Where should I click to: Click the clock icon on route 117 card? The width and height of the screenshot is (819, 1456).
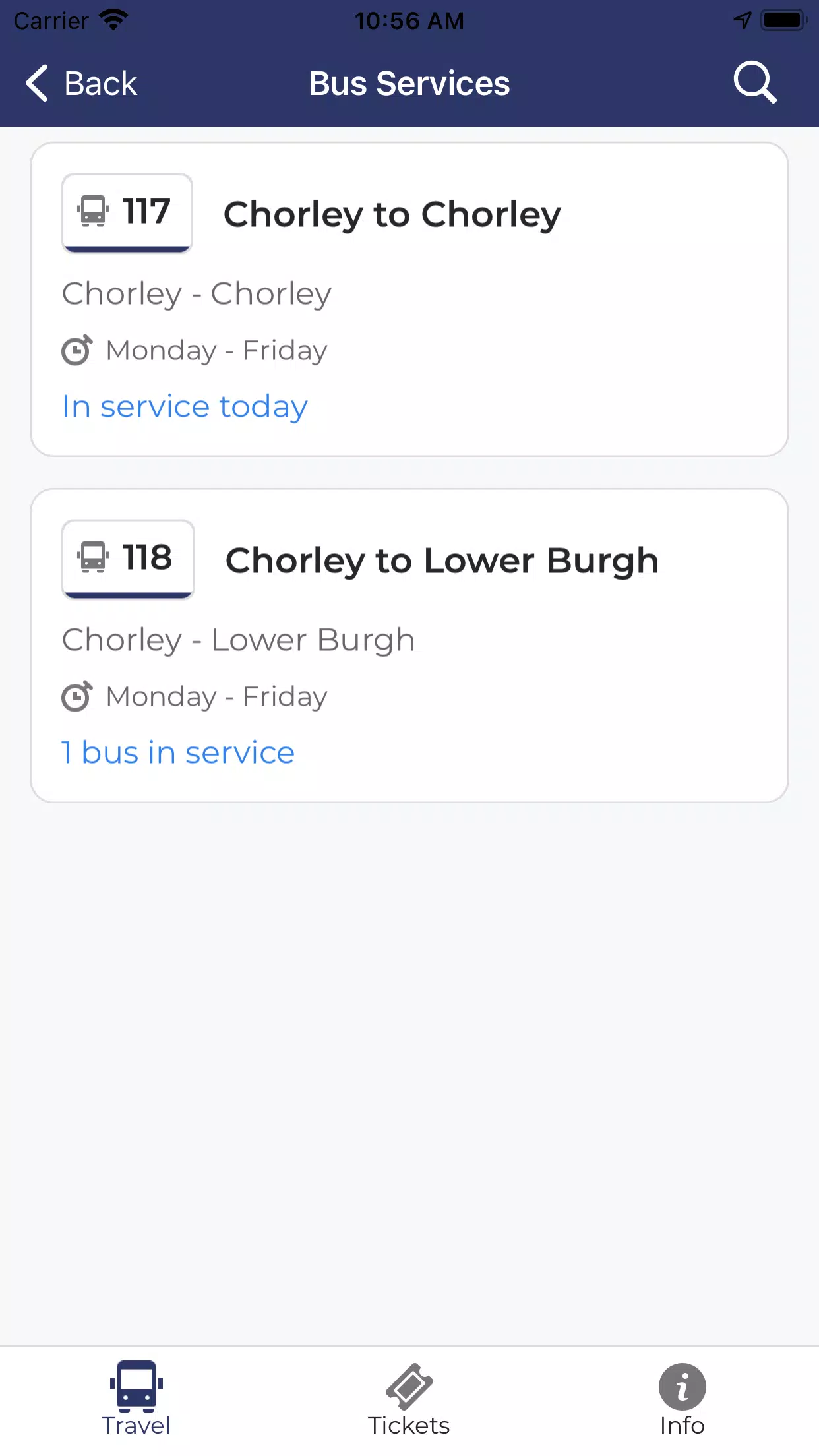tap(77, 350)
